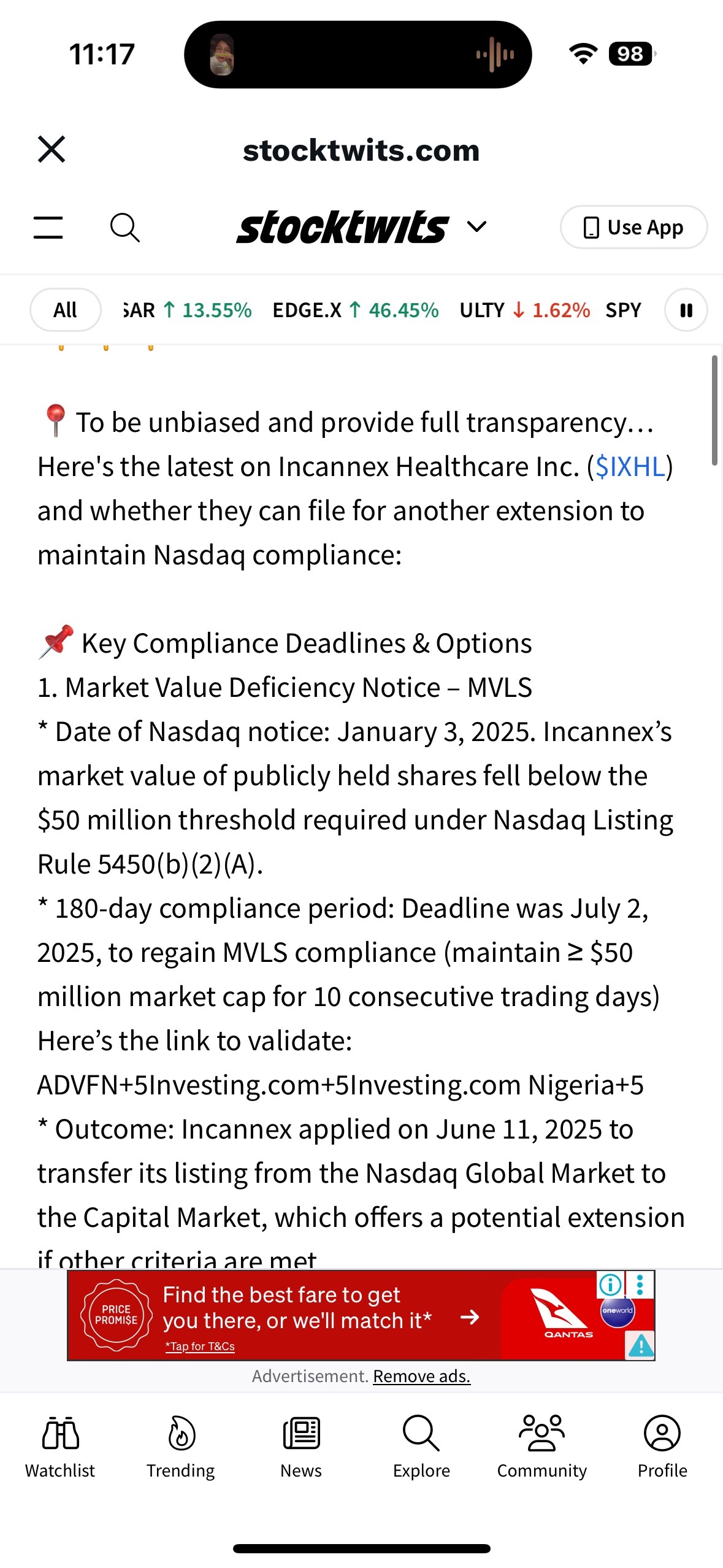
Task: Open the ad info icon
Action: [610, 1284]
